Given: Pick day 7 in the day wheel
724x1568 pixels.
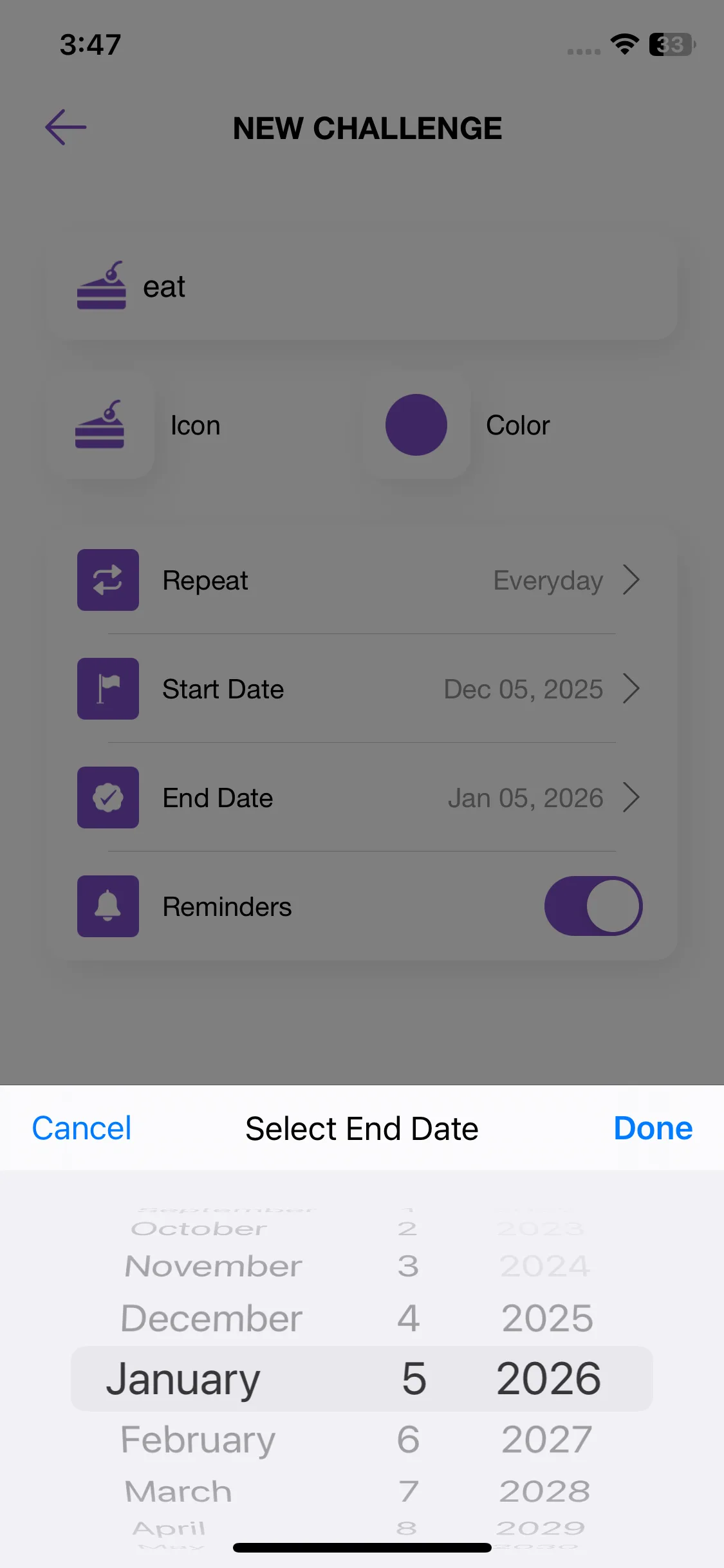Looking at the screenshot, I should tap(408, 1491).
